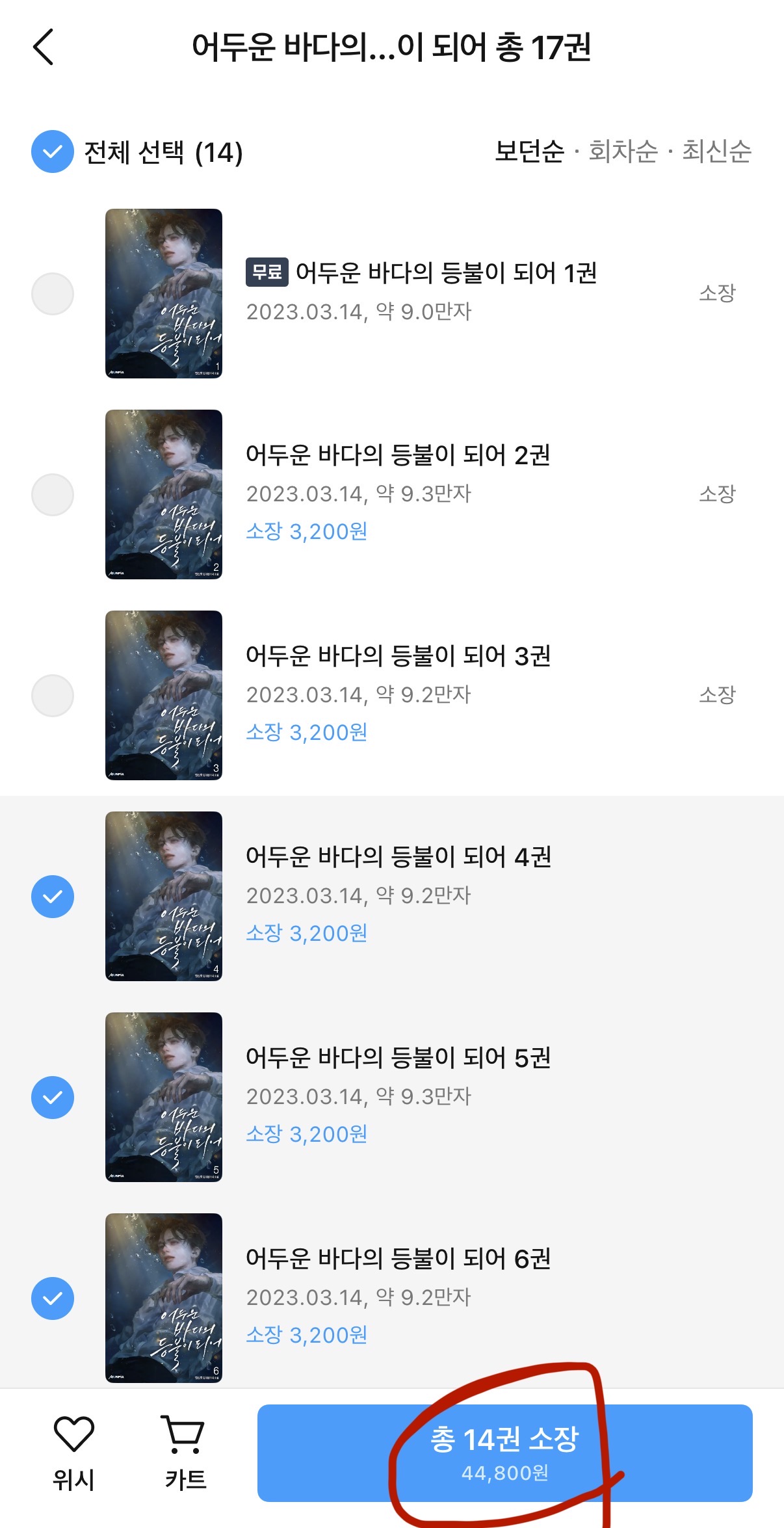The width and height of the screenshot is (784, 1528).
Task: Go back using the top-left arrow
Action: 43,47
